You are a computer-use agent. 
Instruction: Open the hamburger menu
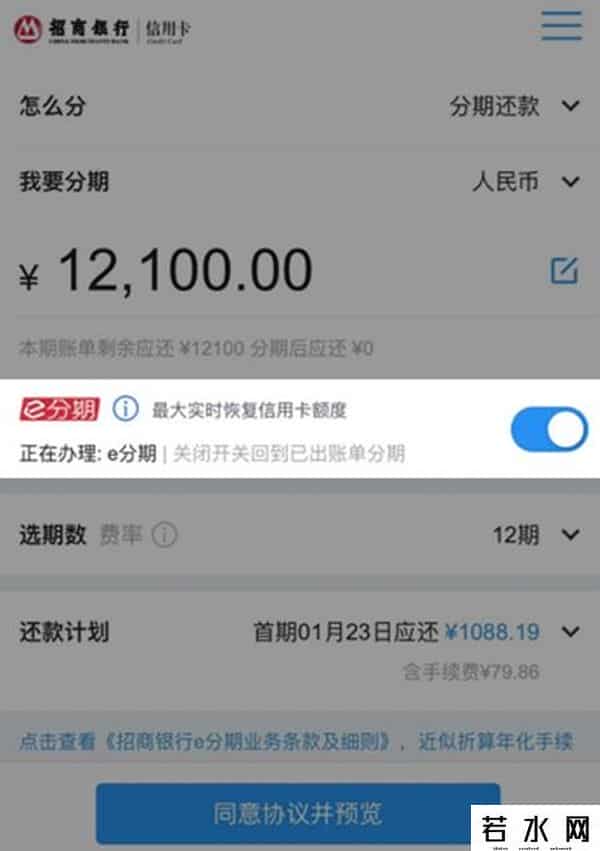[x=561, y=26]
